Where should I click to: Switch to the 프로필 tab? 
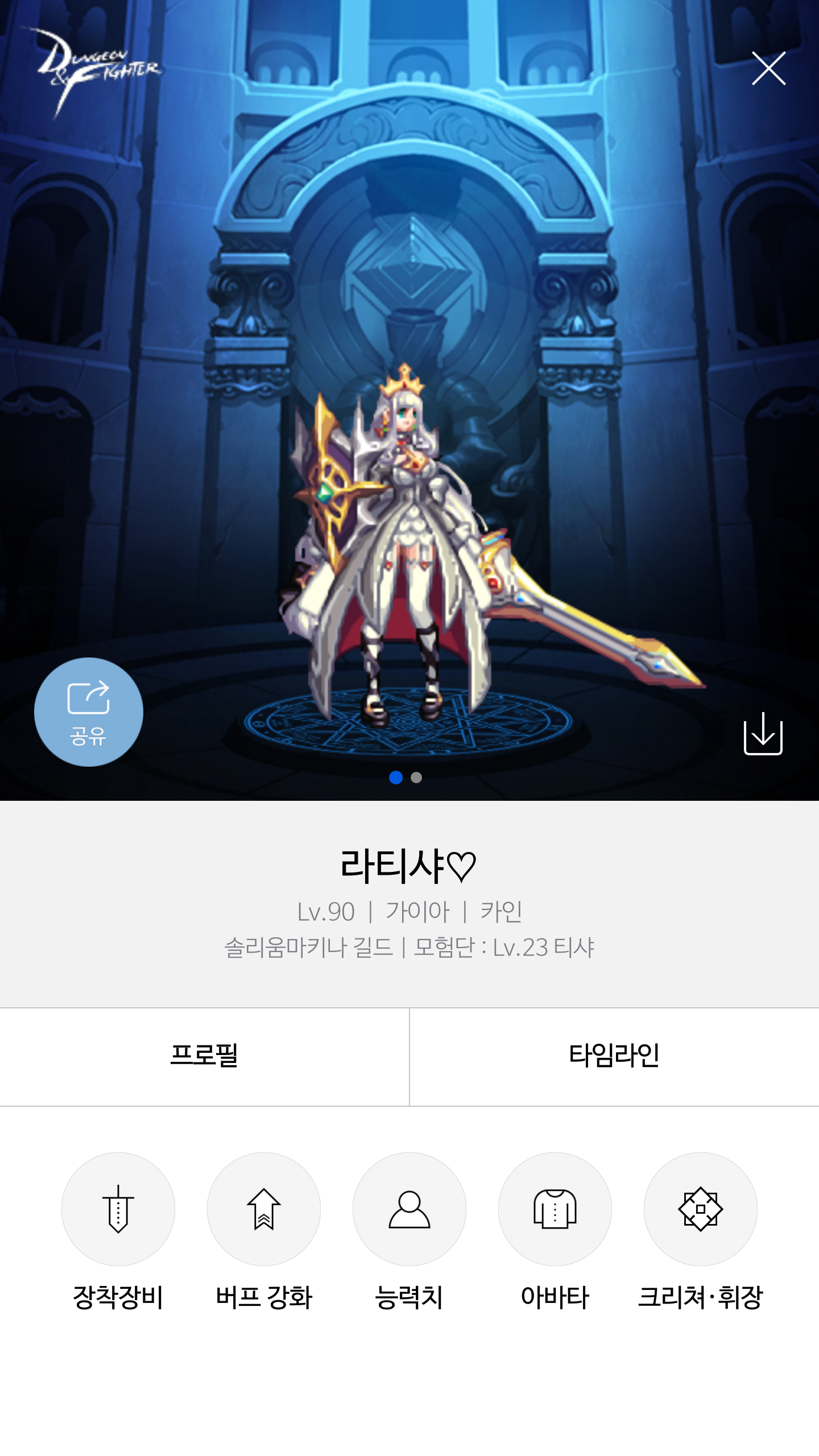[204, 1056]
